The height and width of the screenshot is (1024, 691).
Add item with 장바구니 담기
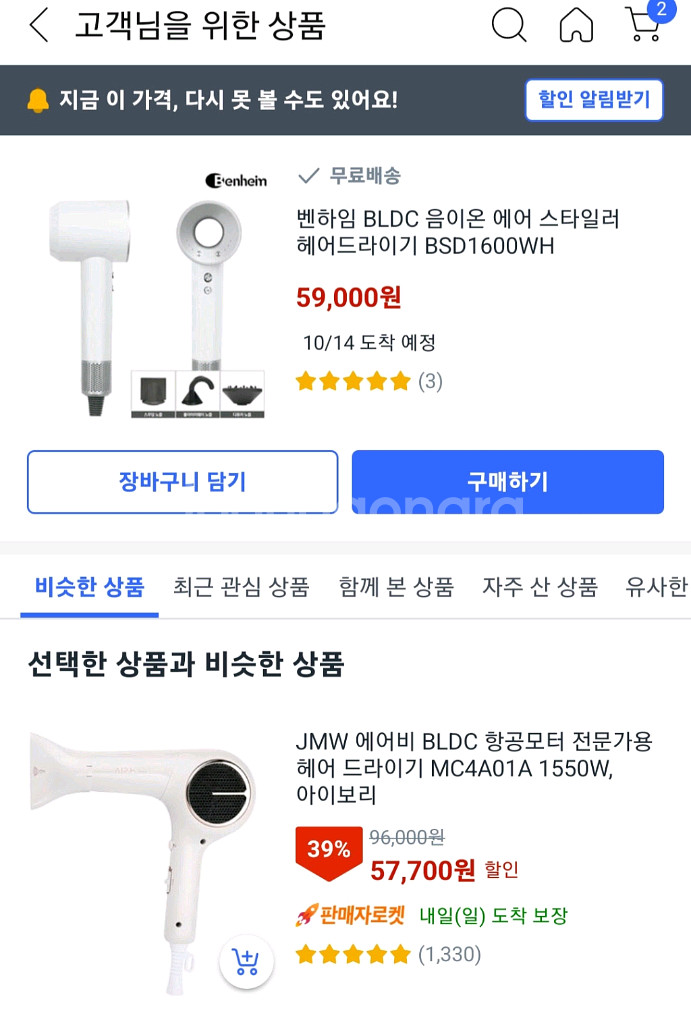tap(182, 482)
